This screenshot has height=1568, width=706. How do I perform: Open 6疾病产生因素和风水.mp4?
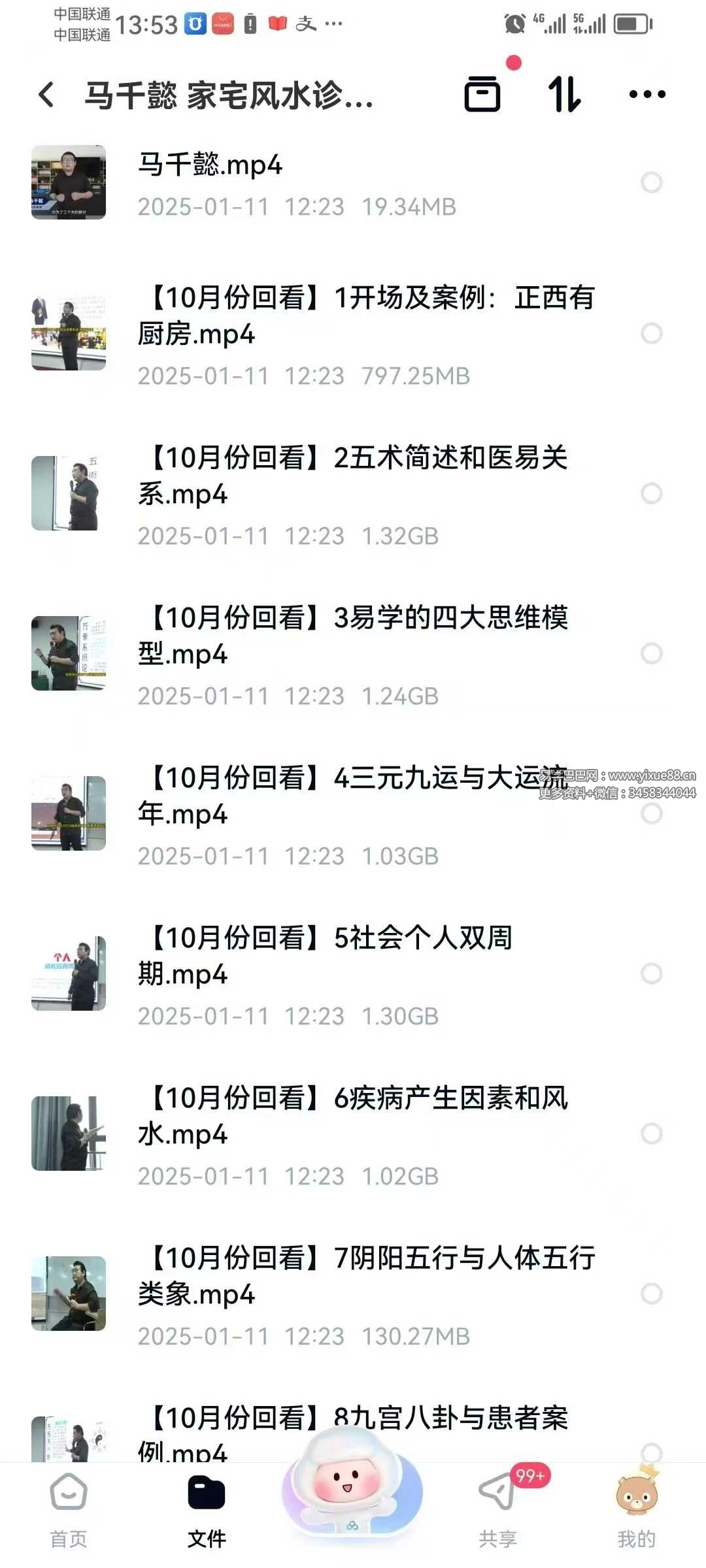pos(353,1135)
